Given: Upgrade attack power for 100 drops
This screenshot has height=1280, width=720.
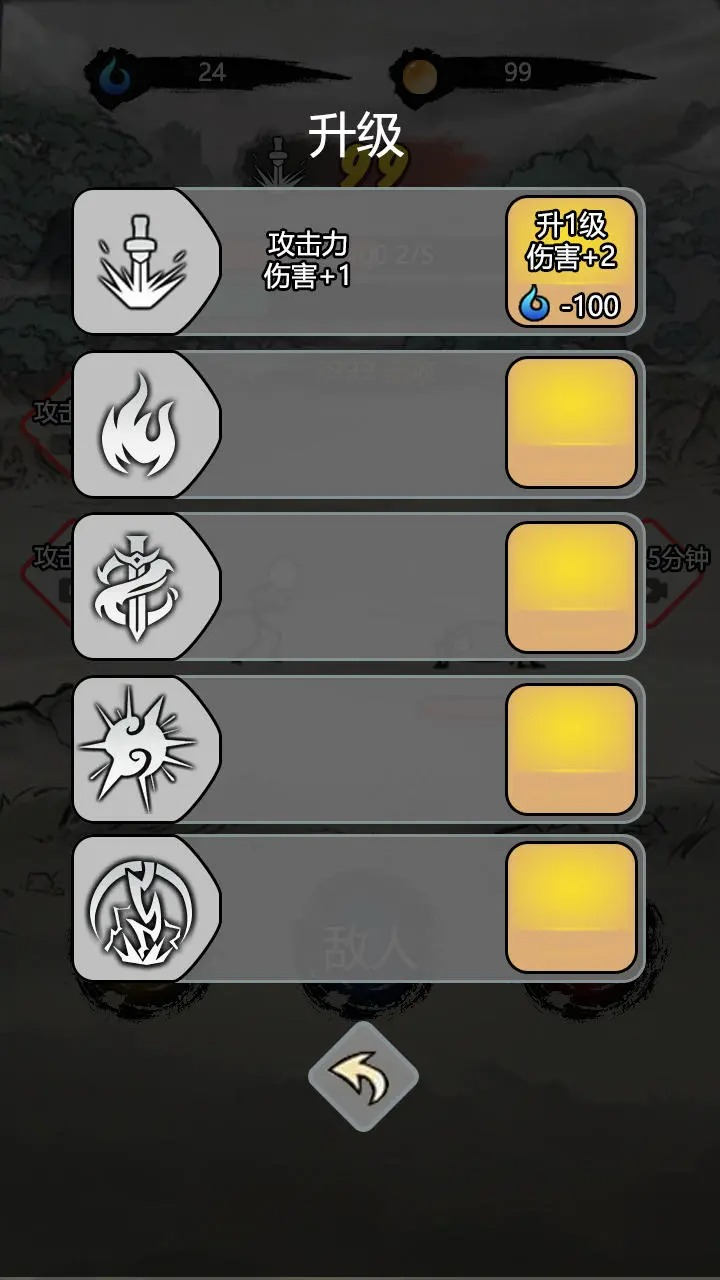Looking at the screenshot, I should click(571, 261).
